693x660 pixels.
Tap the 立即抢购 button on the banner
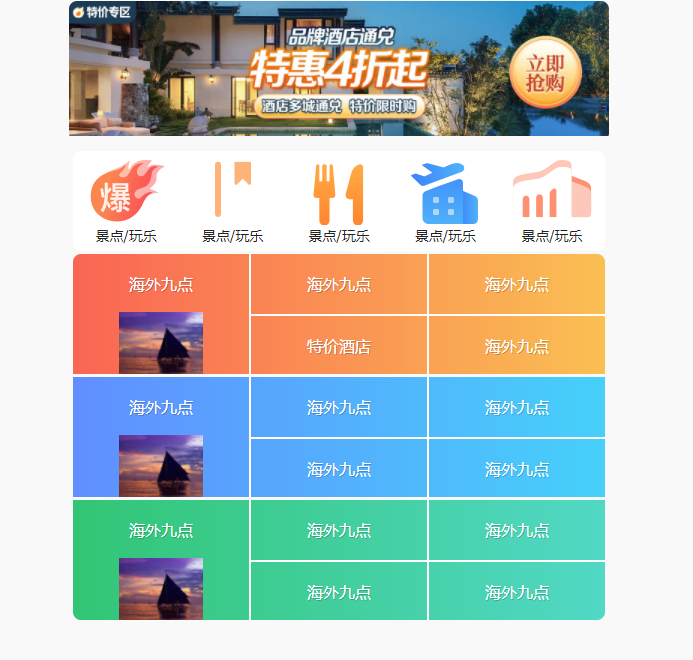pyautogui.click(x=545, y=72)
